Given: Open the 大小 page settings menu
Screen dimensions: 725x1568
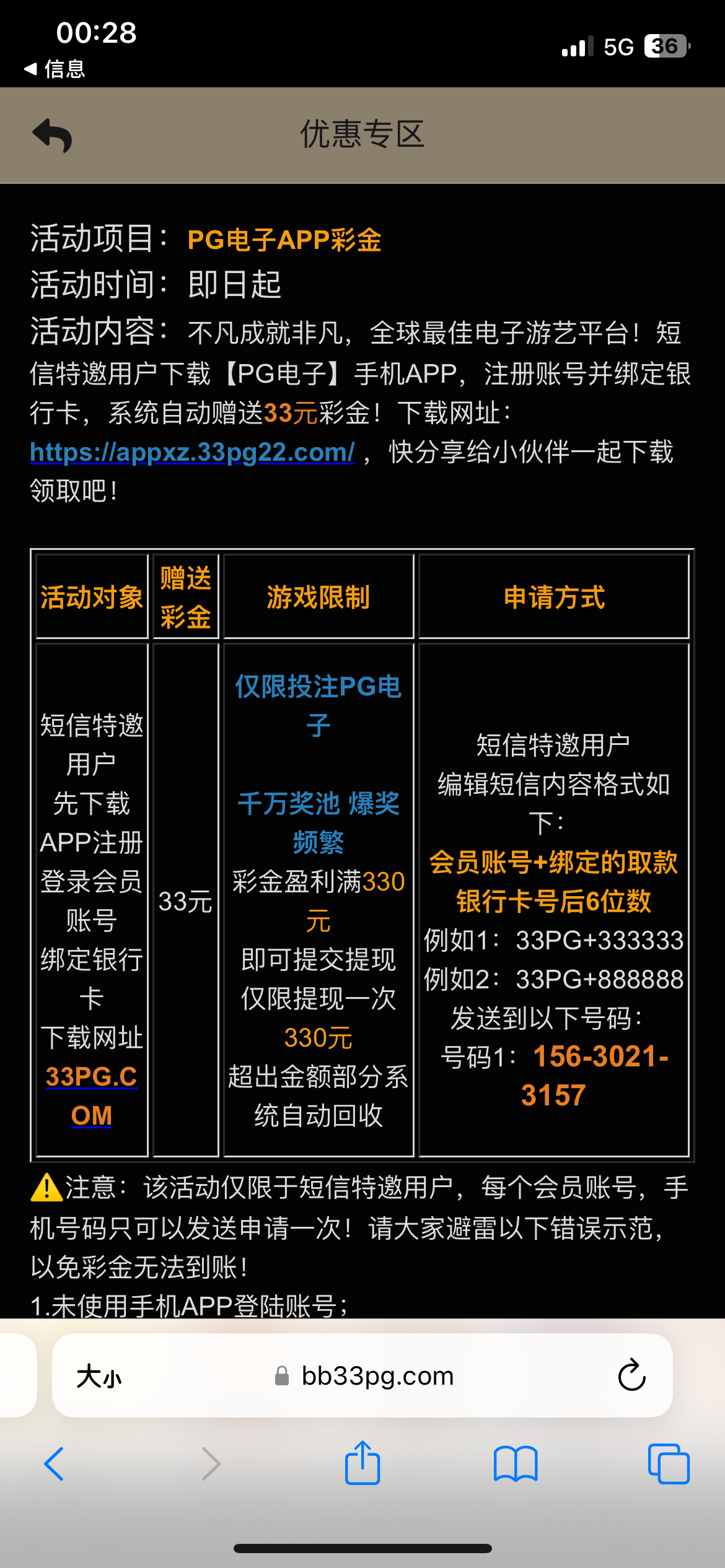Looking at the screenshot, I should click(x=99, y=1377).
